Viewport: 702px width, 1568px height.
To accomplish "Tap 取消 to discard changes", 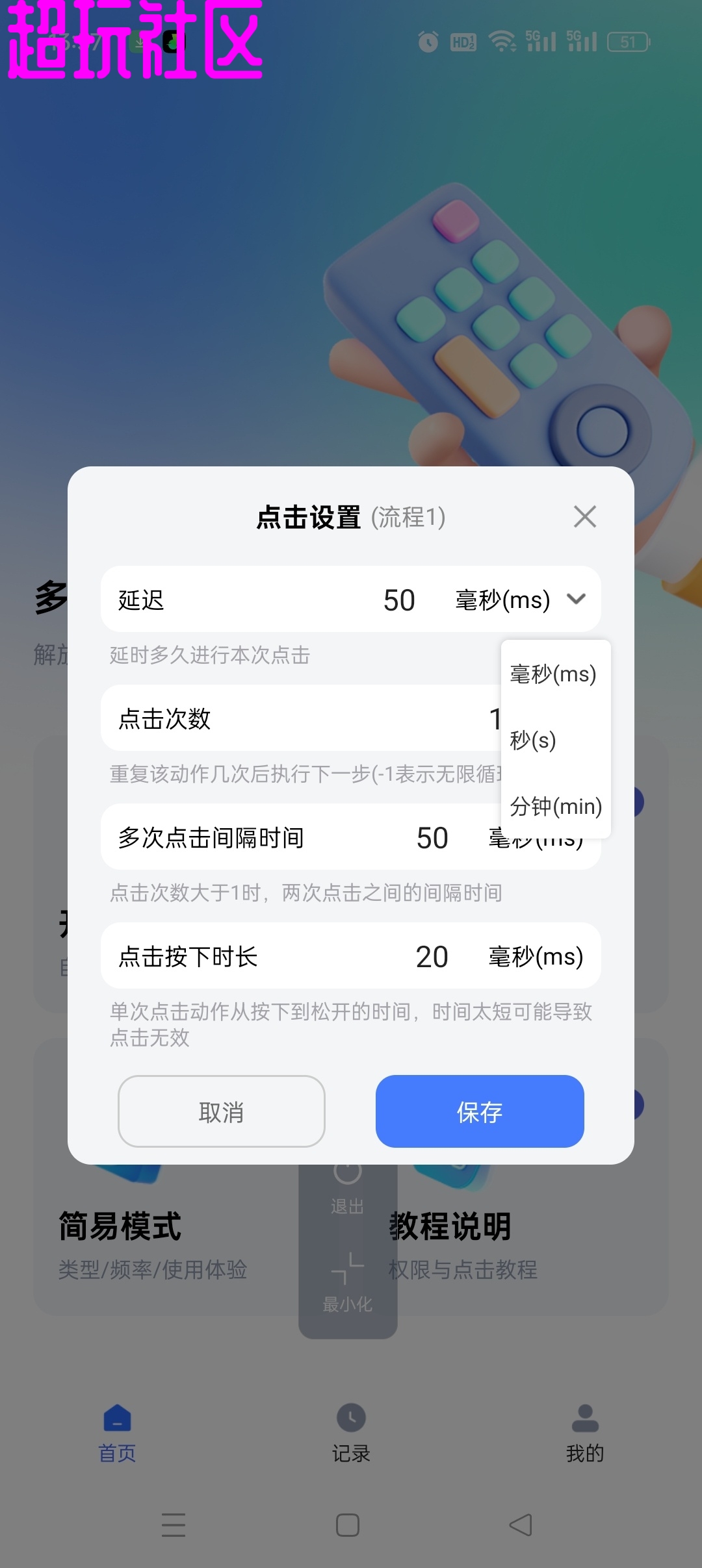I will click(x=222, y=1111).
